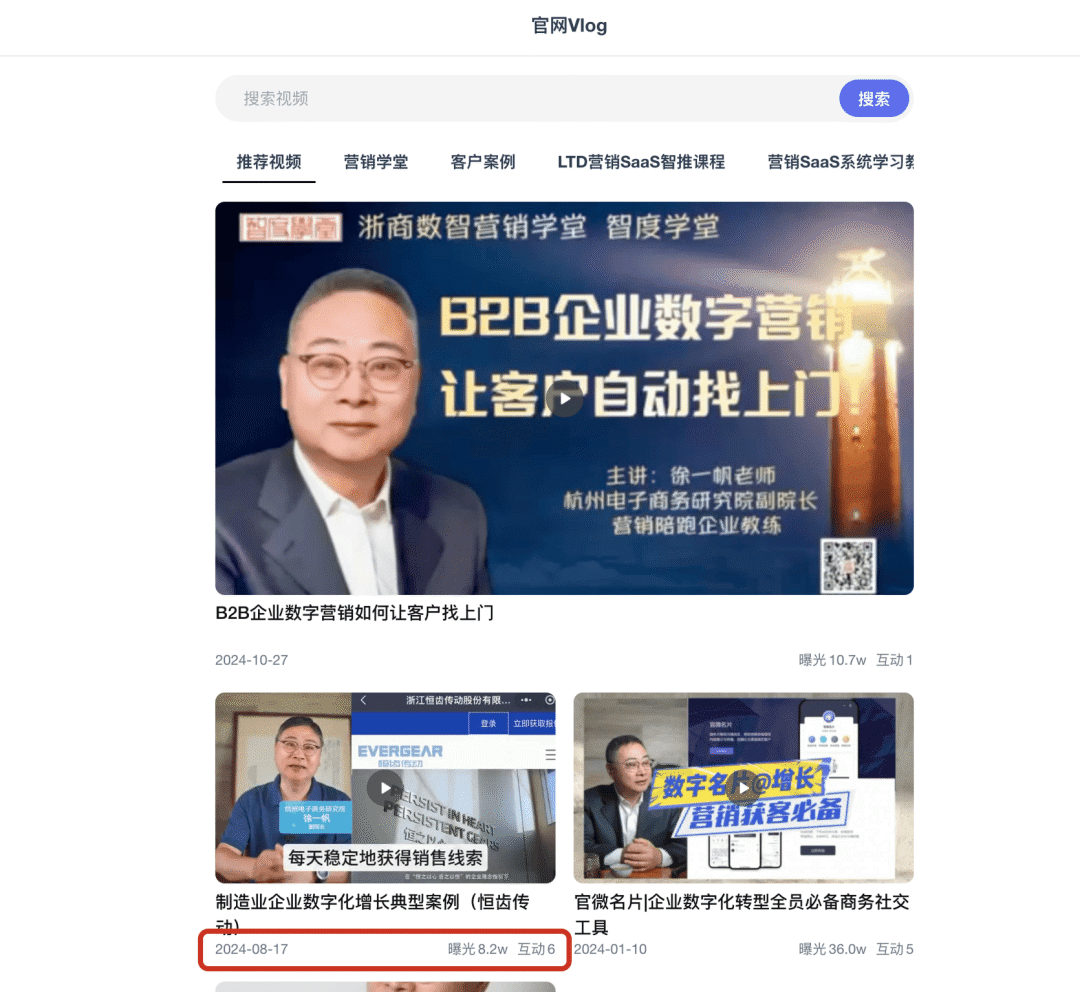Open title B2B企业数字营销如何让客户找上门
Image resolution: width=1080 pixels, height=992 pixels.
coord(355,613)
